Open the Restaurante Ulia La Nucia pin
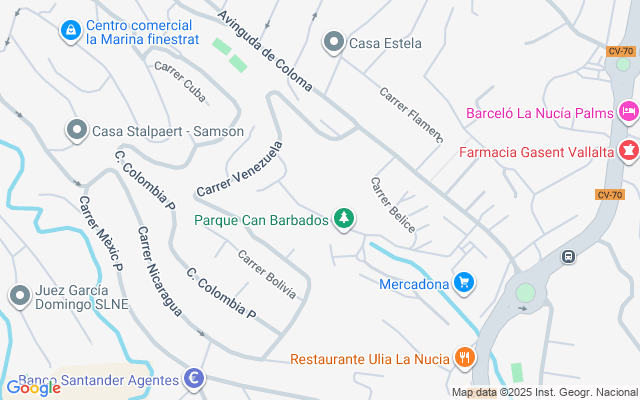640x400 pixels. 463,357
